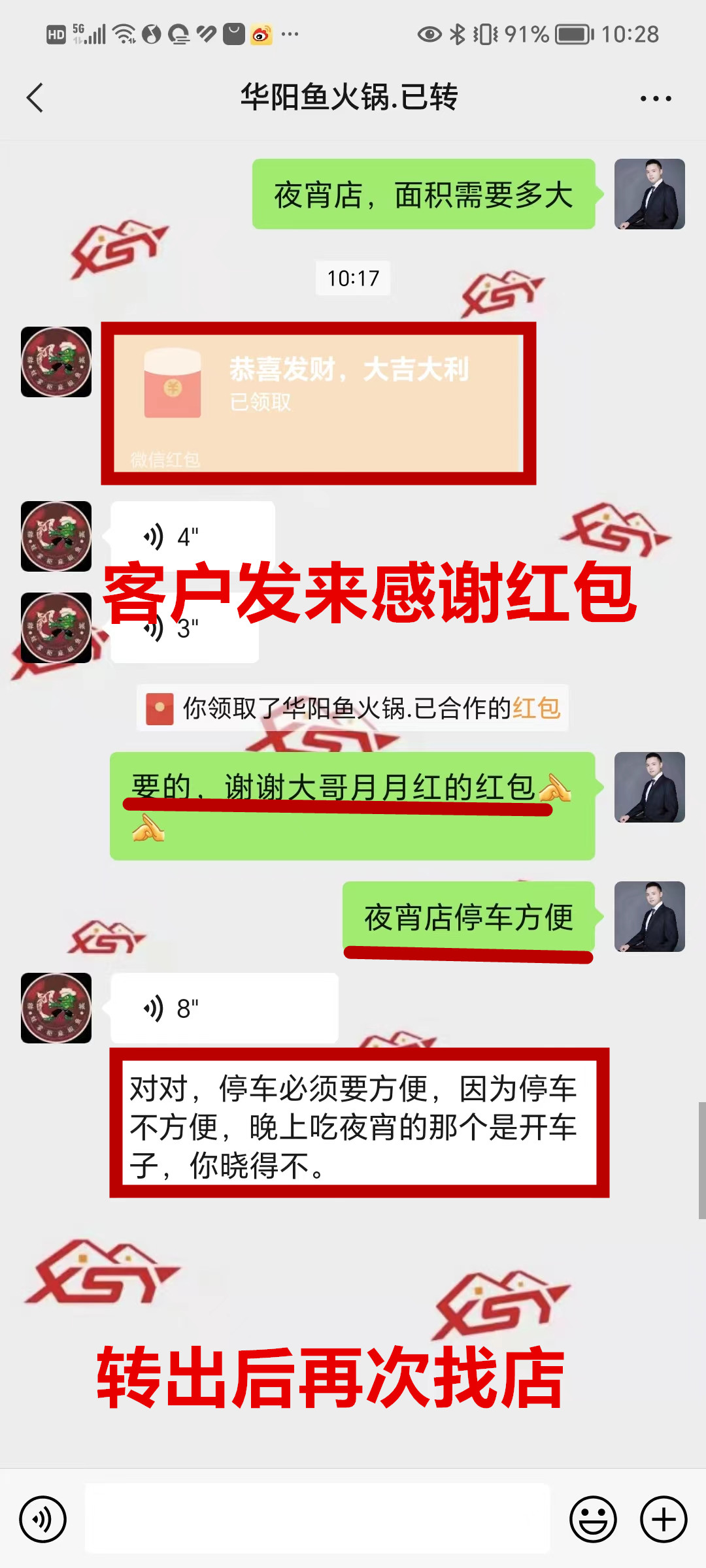
Task: Play the 4-second voice message
Action: [192, 536]
